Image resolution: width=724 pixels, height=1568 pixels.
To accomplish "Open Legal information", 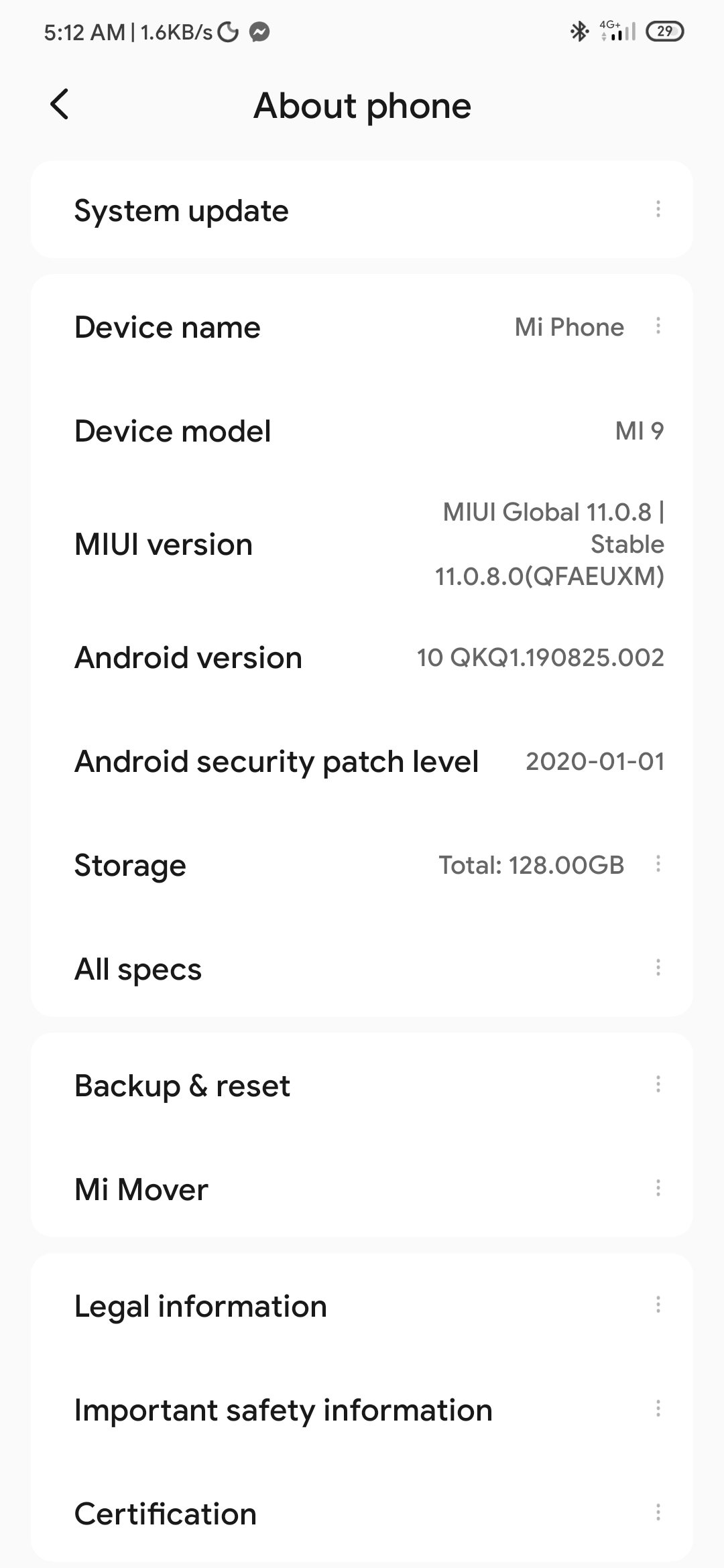I will (362, 1306).
